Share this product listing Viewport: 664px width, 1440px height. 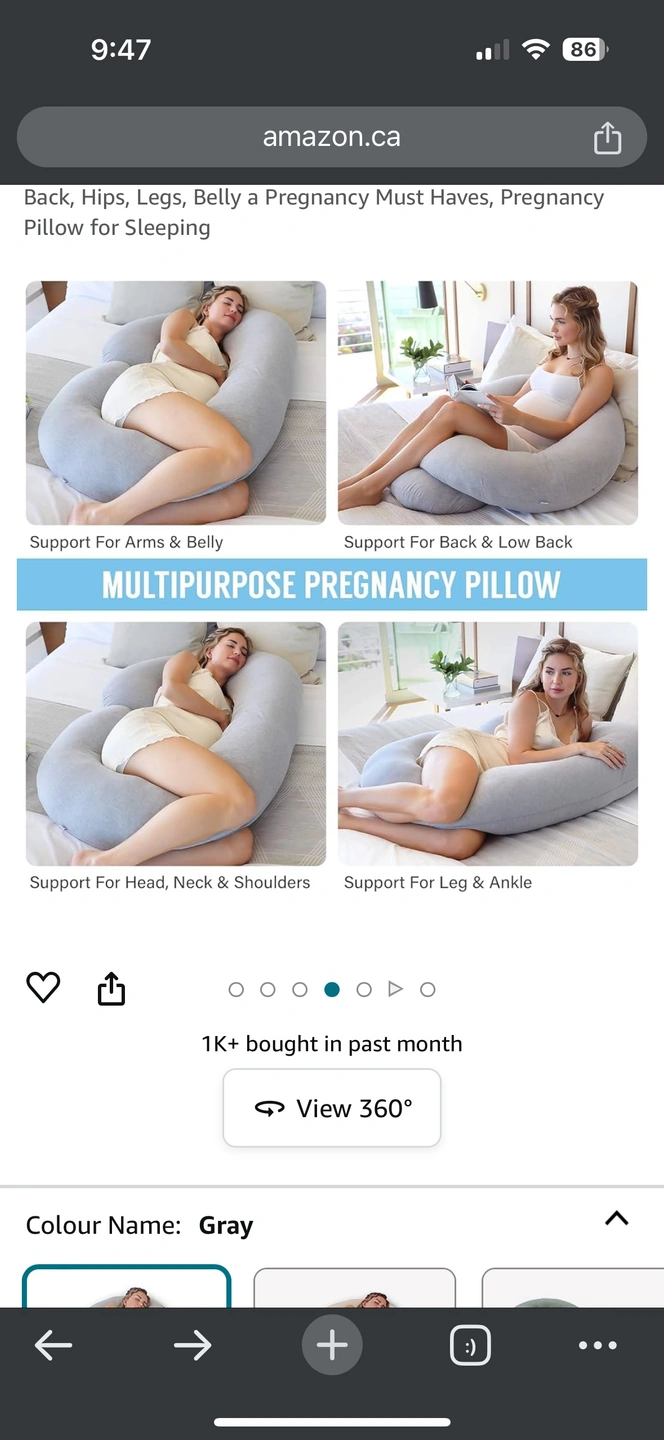[111, 989]
